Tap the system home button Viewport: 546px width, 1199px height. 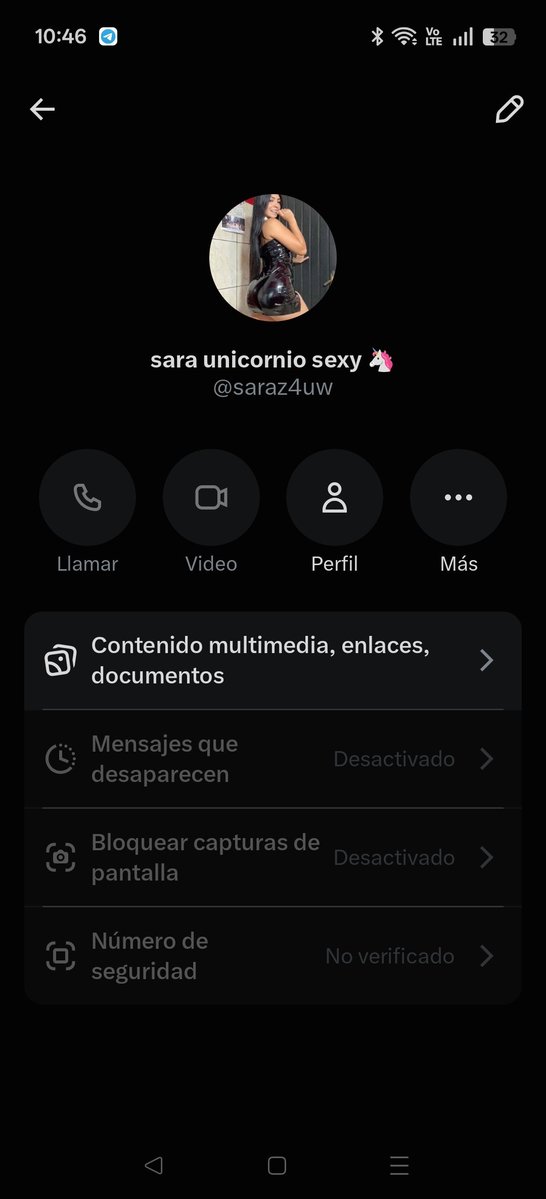pos(277,1165)
